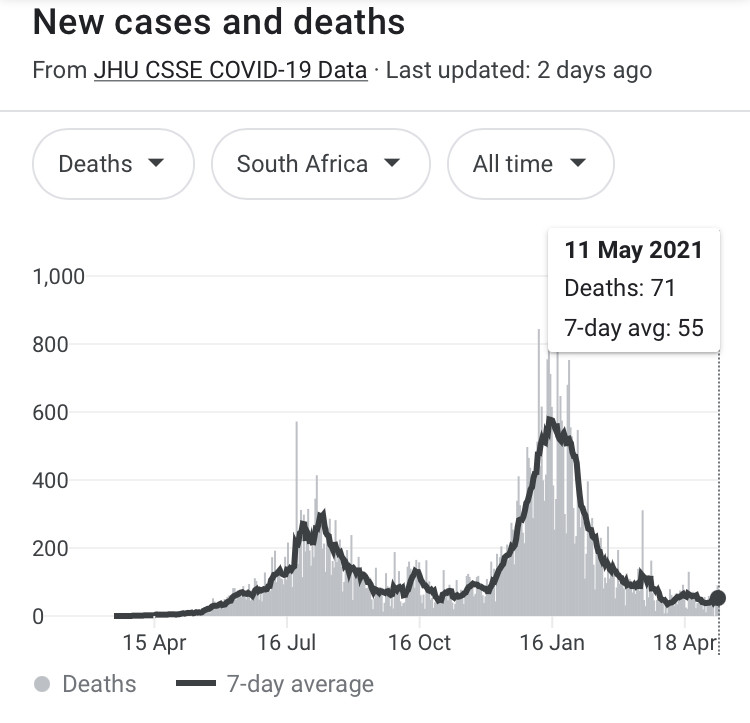The height and width of the screenshot is (723, 750).
Task: Open the JHU CSSE COVID-19 Data link
Action: [x=230, y=71]
